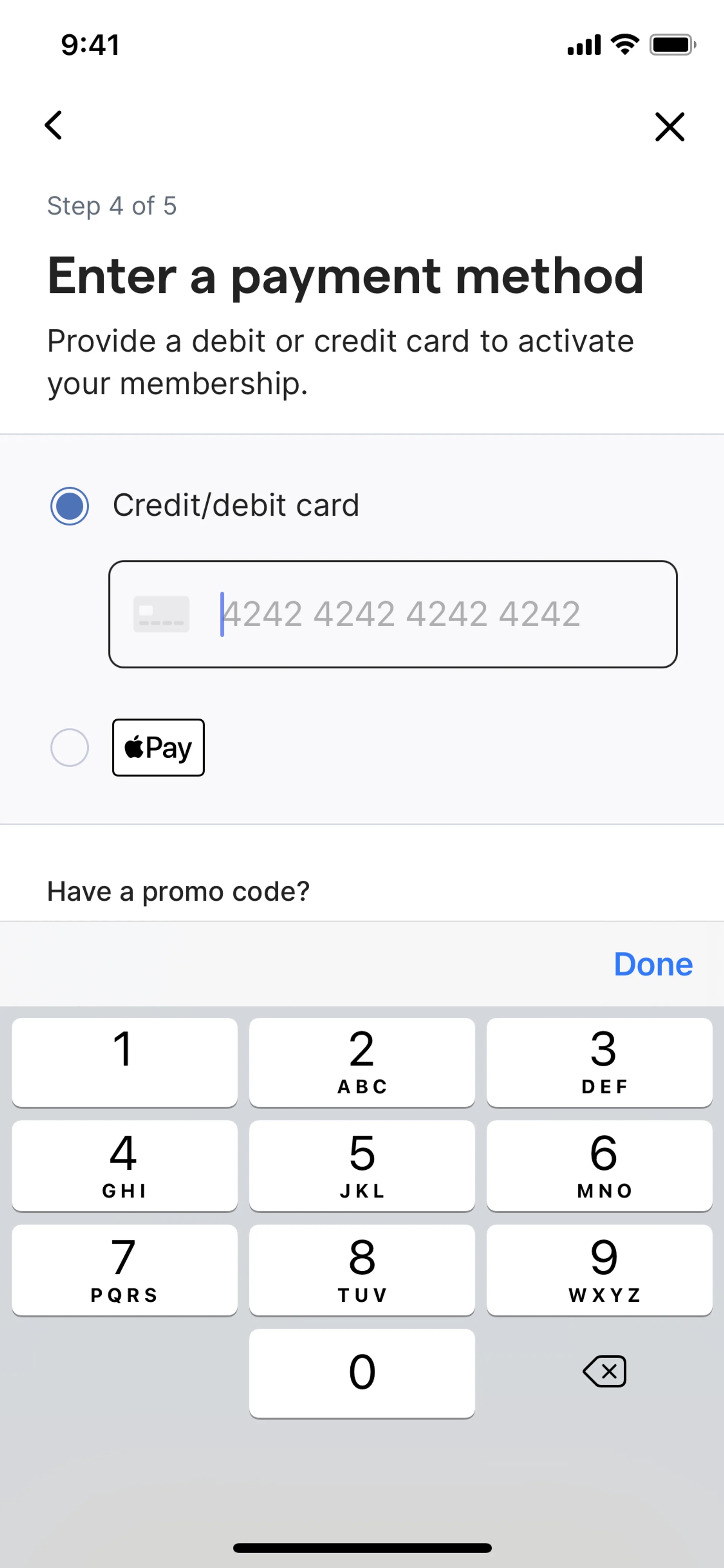
Task: Select the Credit/debit card option
Action: pyautogui.click(x=70, y=506)
